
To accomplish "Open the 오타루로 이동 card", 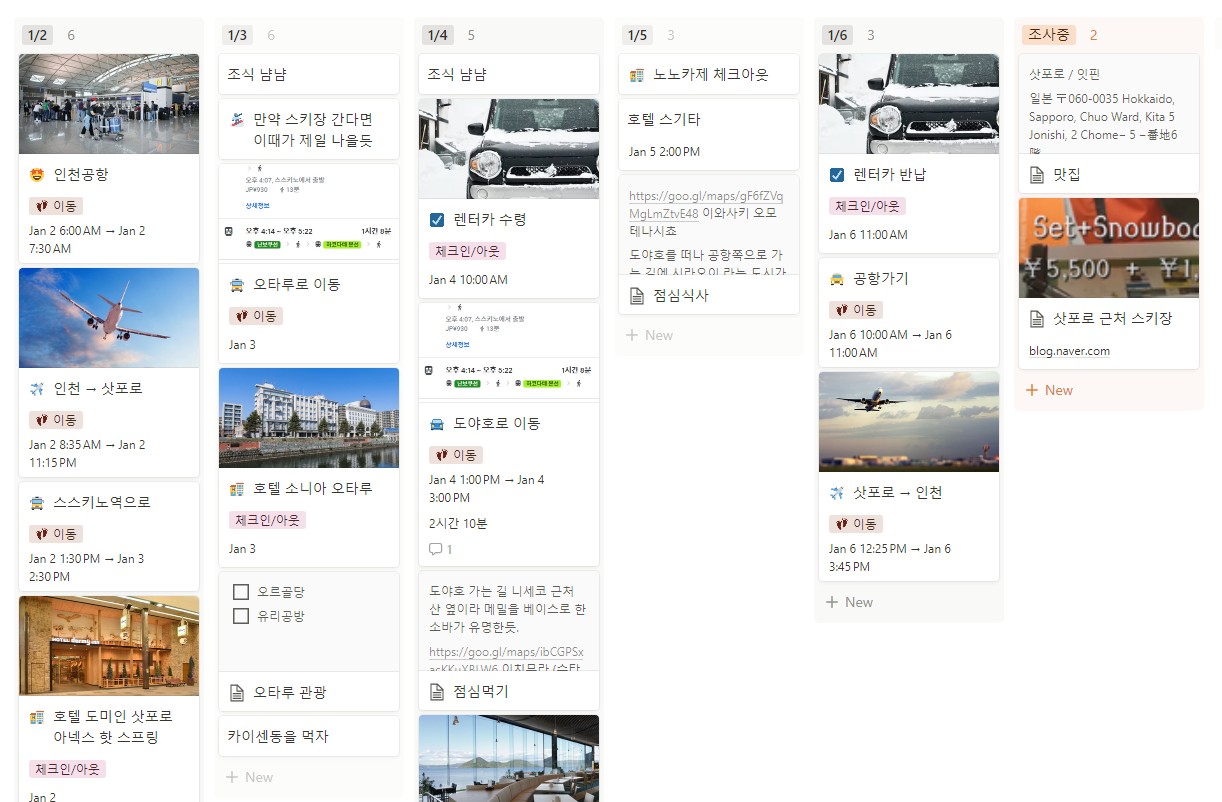I will [x=296, y=285].
